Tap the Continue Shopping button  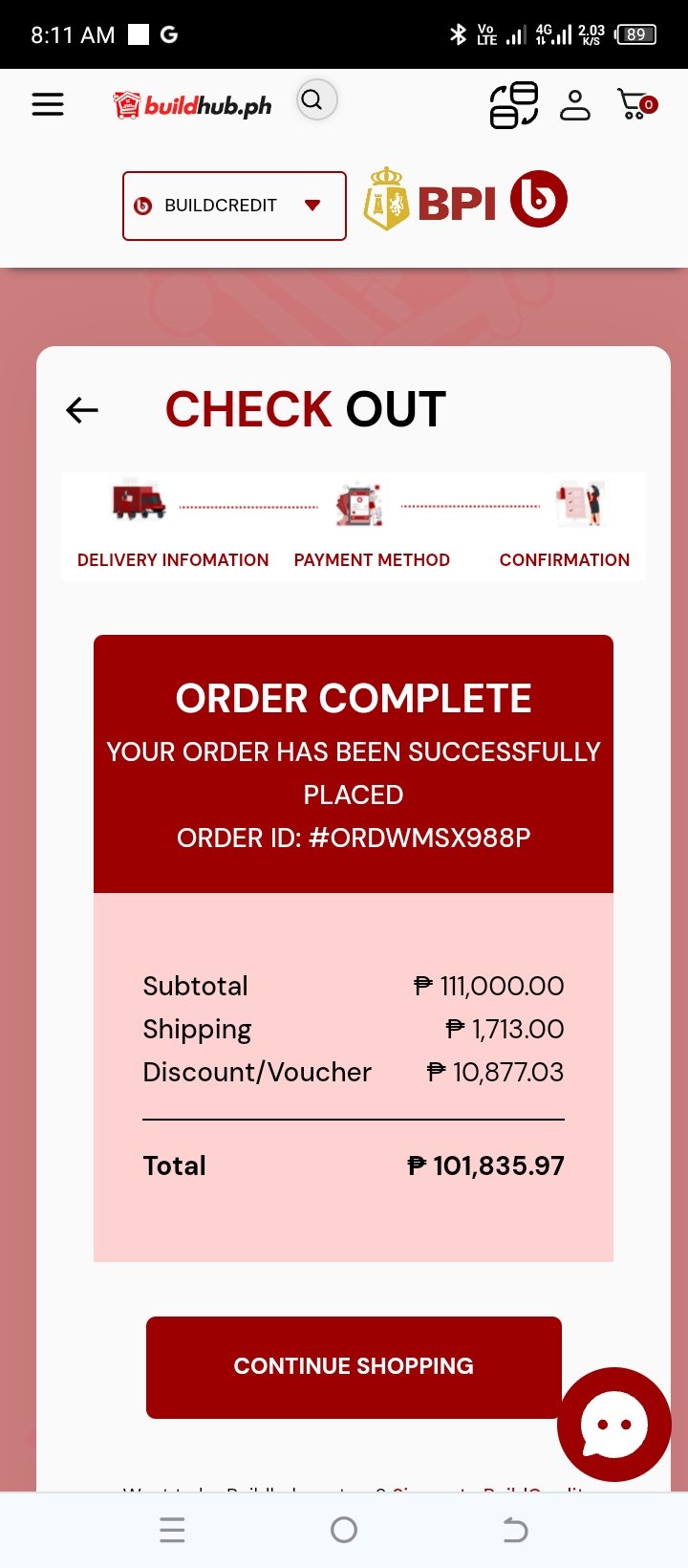[x=354, y=1366]
